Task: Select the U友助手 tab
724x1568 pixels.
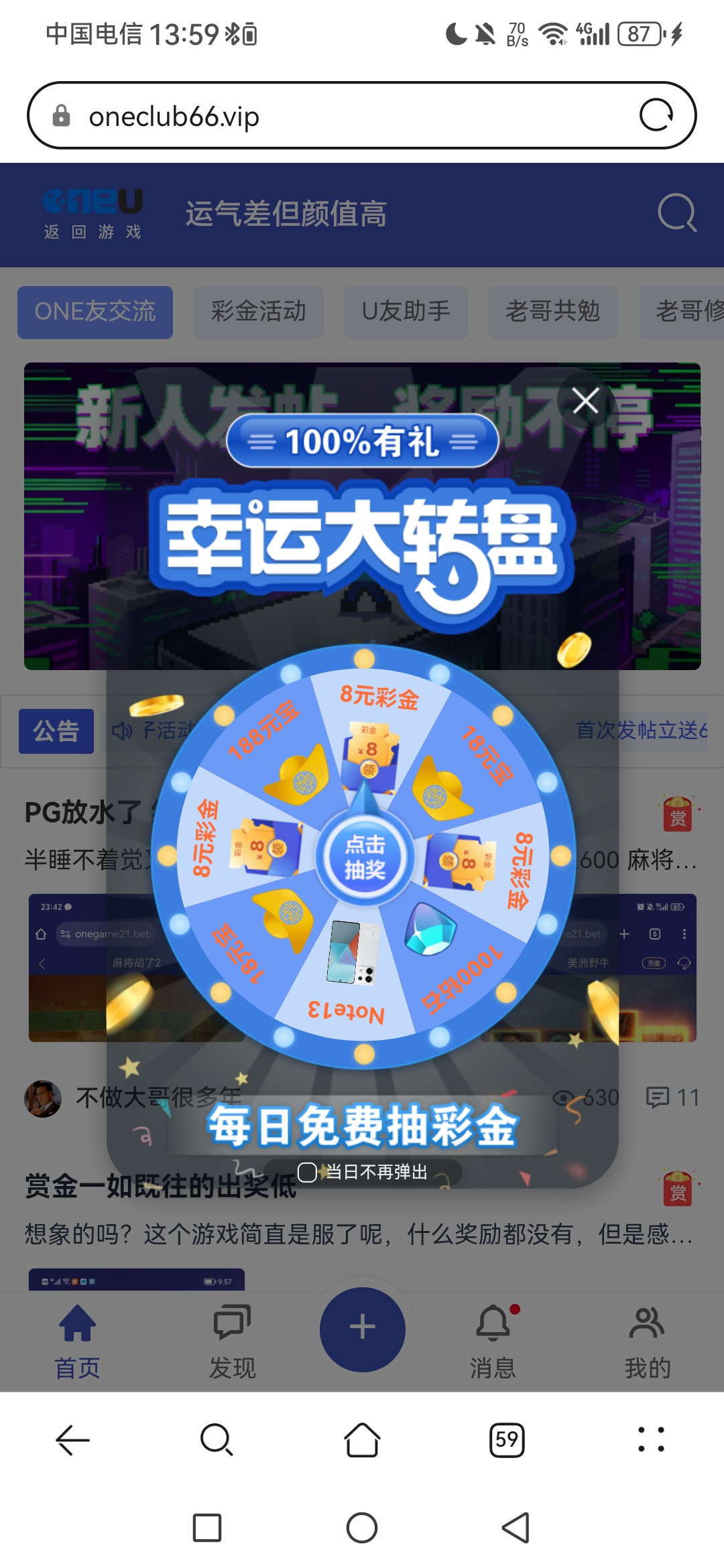Action: (x=406, y=312)
